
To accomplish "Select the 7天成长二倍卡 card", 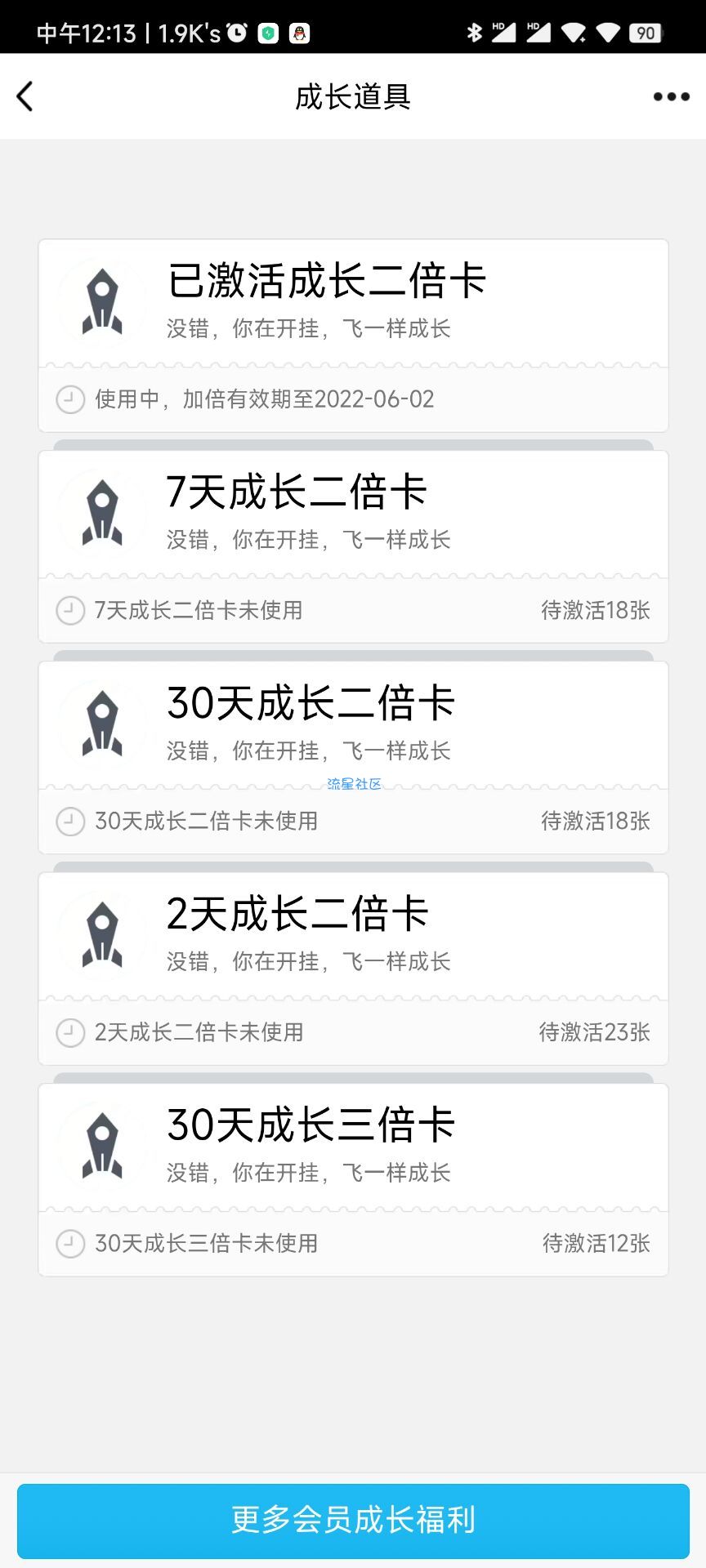I will click(353, 546).
